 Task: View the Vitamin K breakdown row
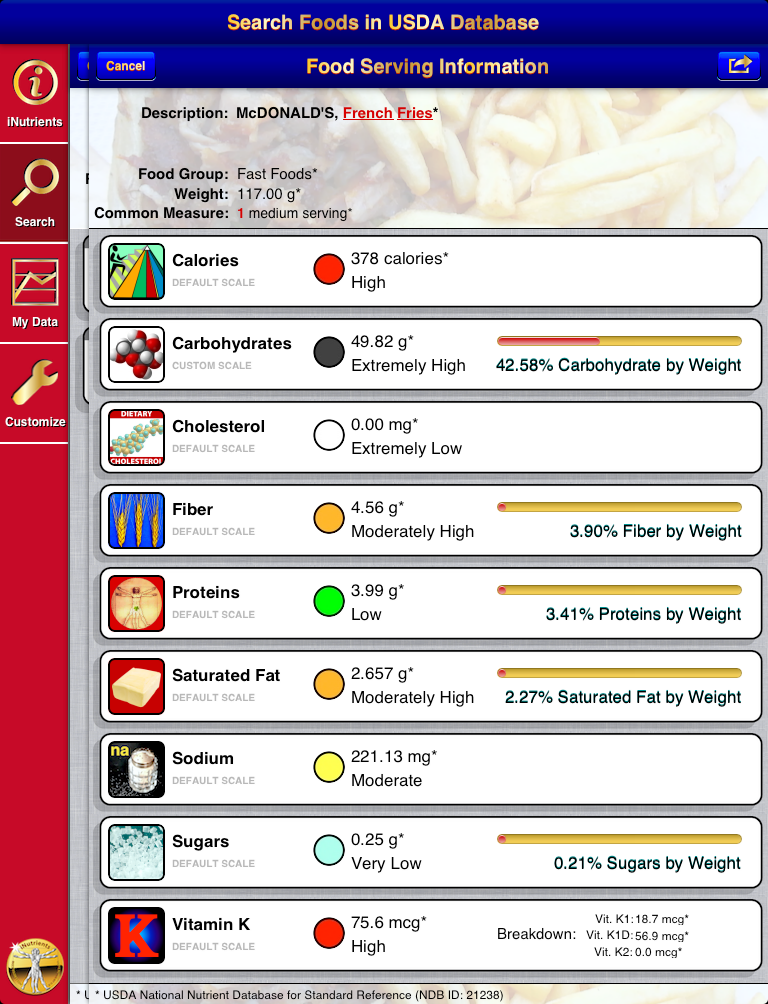click(x=431, y=935)
